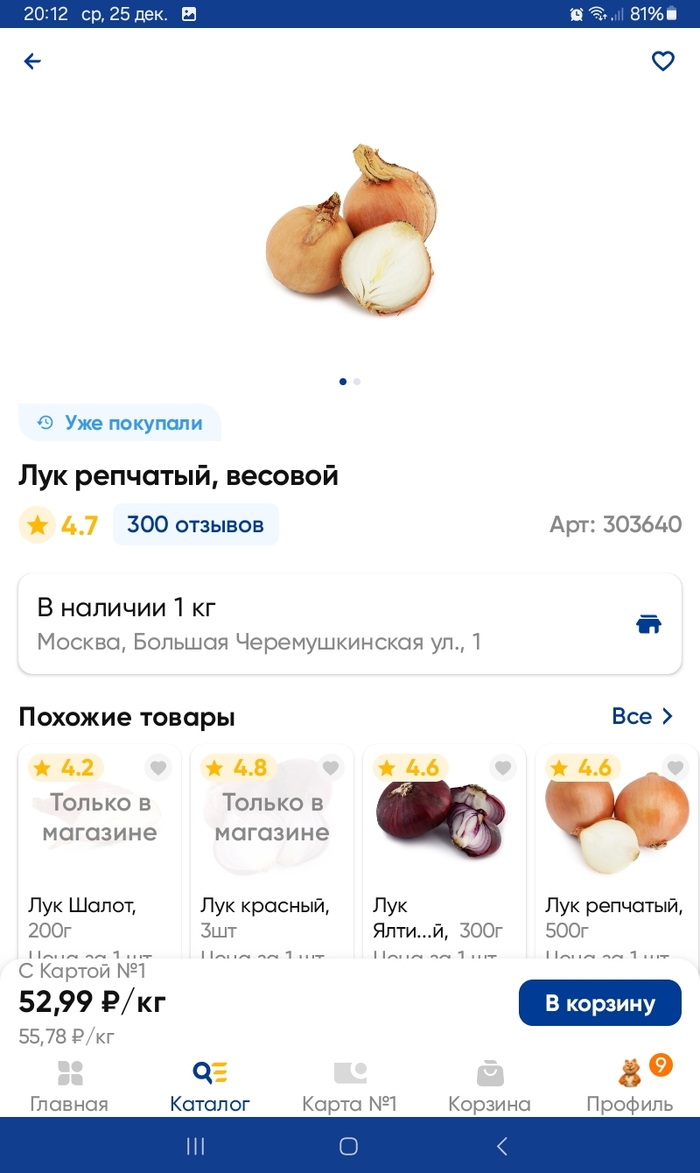Open the 300 отзывов reviews
The image size is (700, 1173).
pos(195,525)
